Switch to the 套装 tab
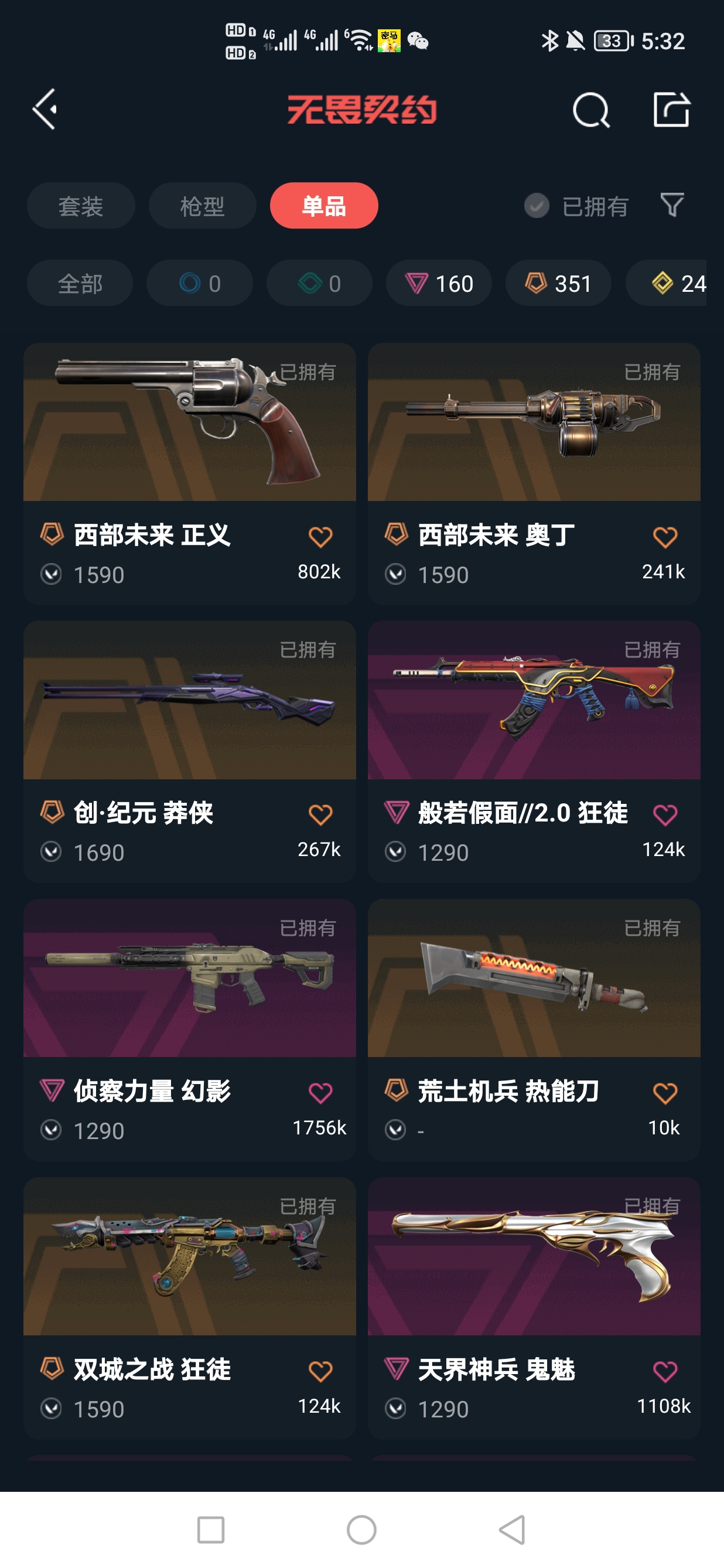This screenshot has height=1568, width=724. tap(80, 206)
